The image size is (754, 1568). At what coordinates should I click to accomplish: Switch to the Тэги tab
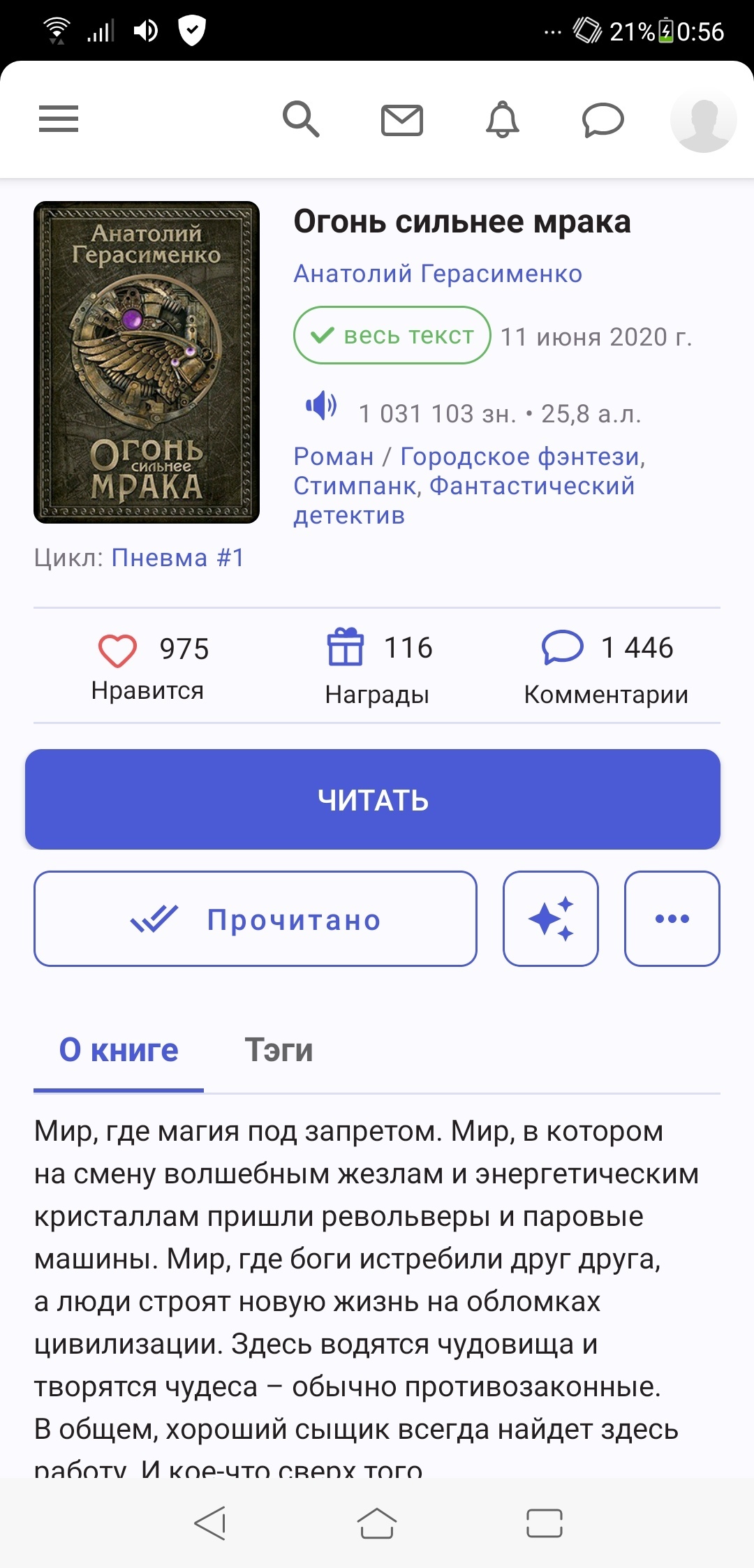pyautogui.click(x=279, y=1050)
